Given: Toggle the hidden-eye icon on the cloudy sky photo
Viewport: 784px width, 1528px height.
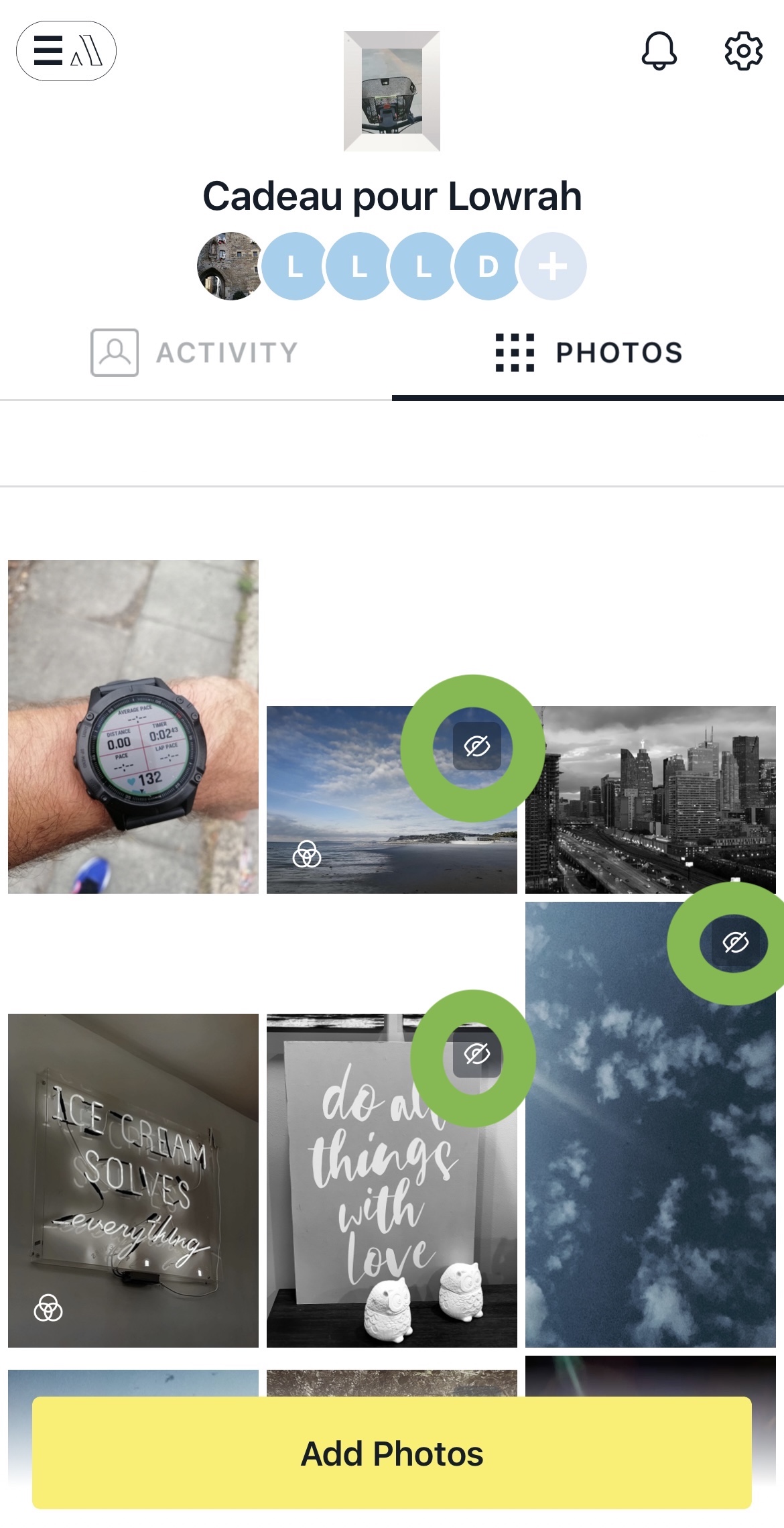Looking at the screenshot, I should point(735,943).
